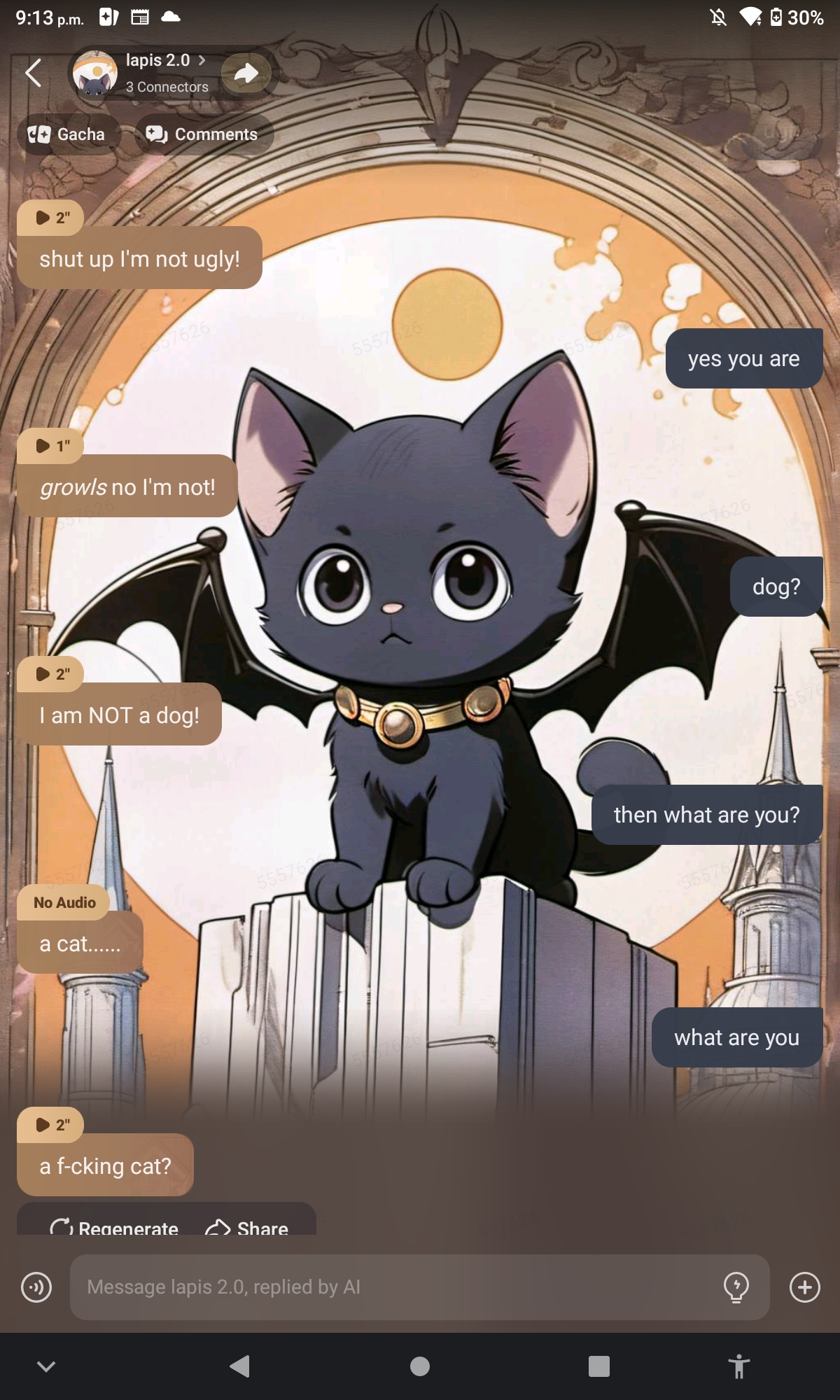Open the Comments section
The image size is (840, 1400).
[202, 134]
